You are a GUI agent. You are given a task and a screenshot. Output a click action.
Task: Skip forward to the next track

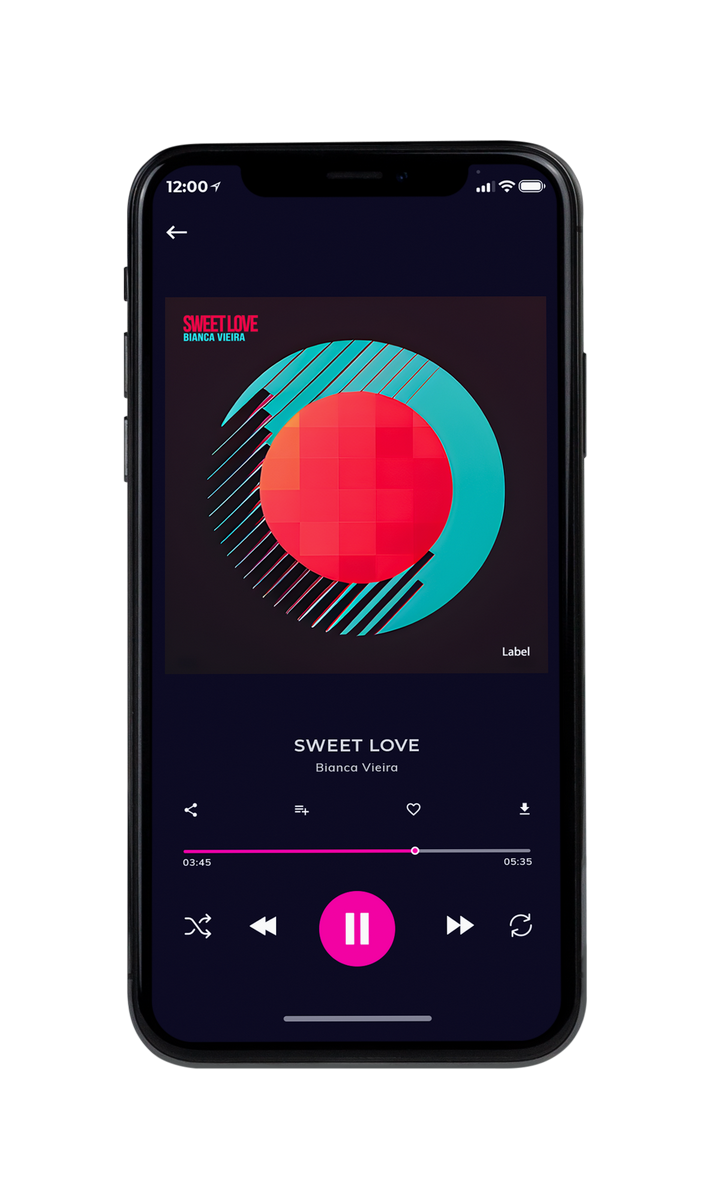click(x=460, y=926)
